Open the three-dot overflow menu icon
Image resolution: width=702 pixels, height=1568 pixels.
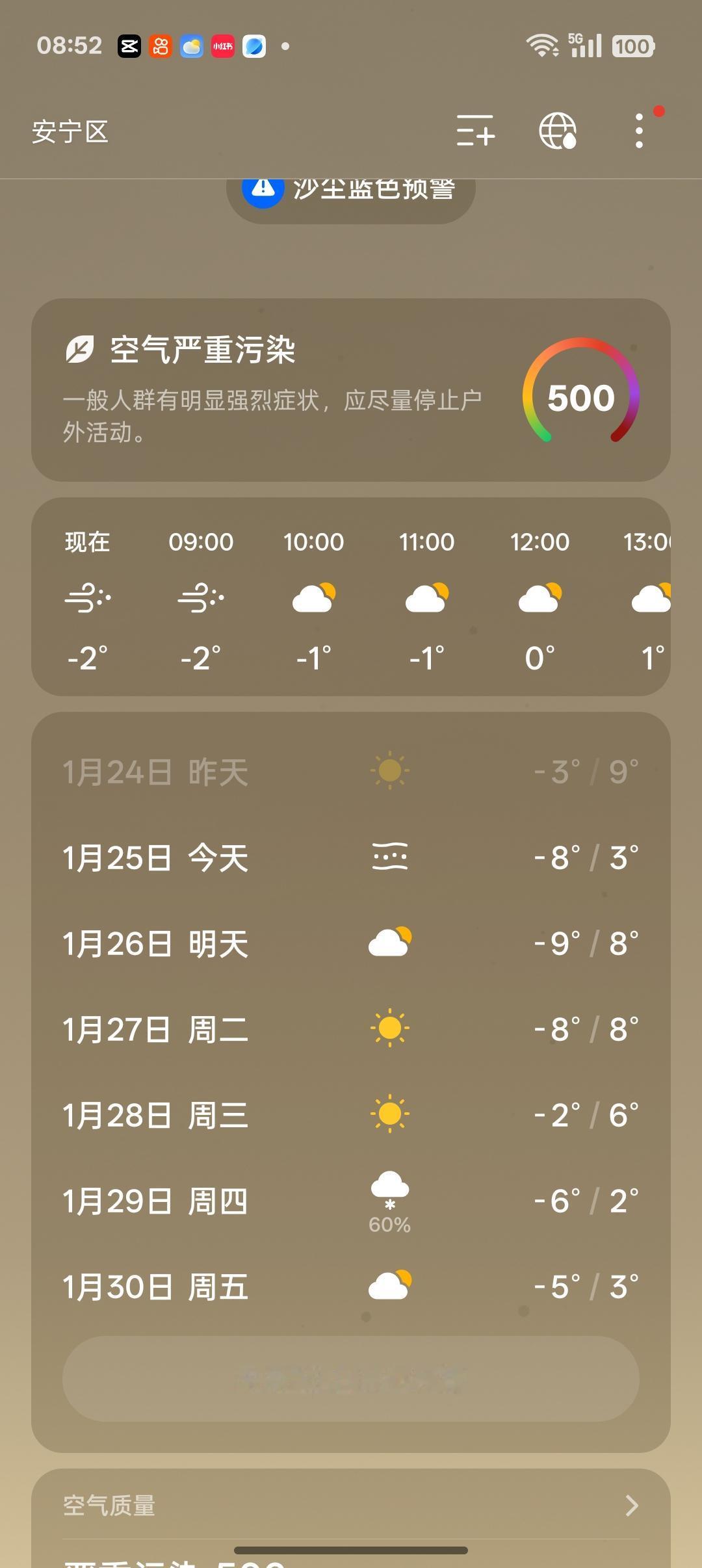point(639,131)
